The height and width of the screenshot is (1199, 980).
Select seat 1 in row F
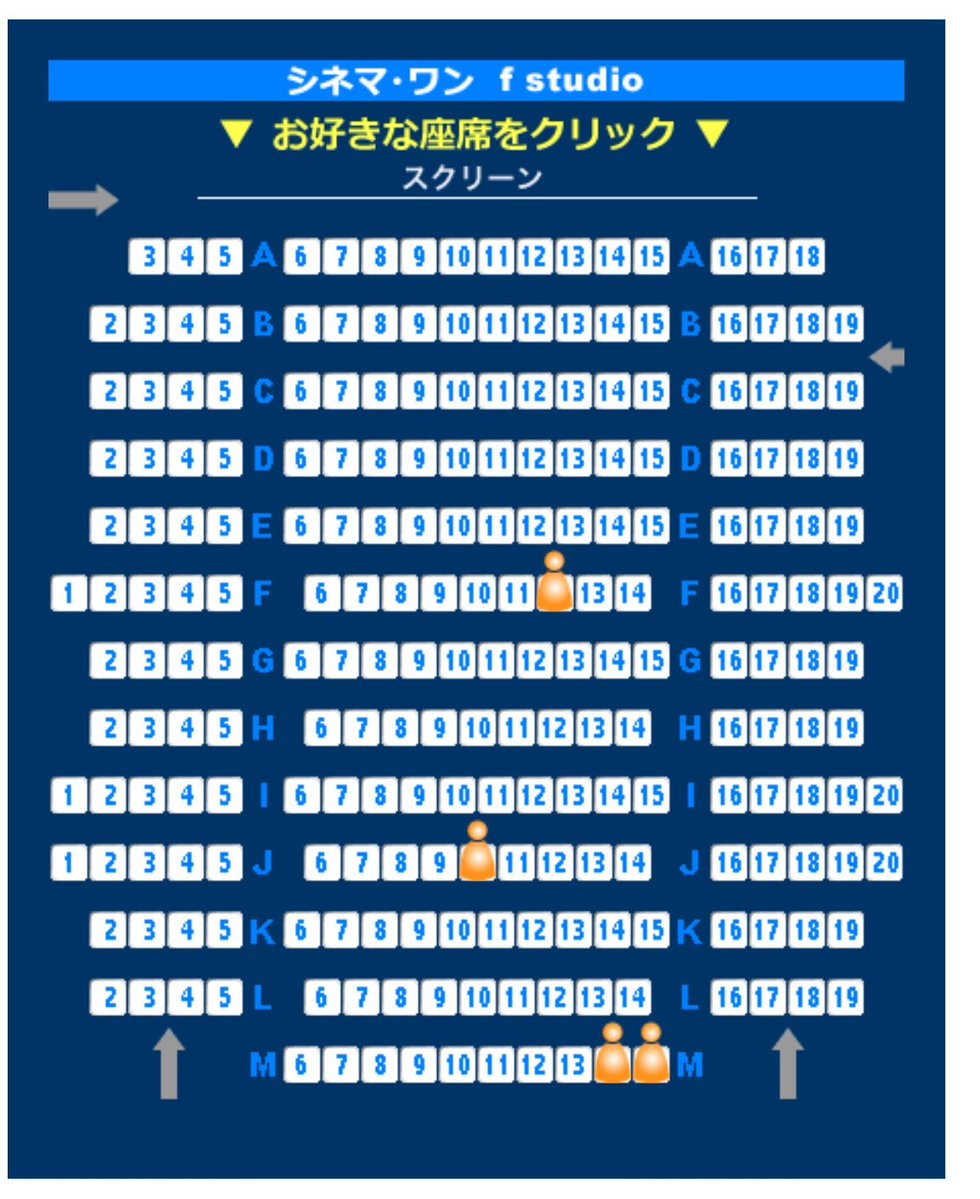click(70, 593)
